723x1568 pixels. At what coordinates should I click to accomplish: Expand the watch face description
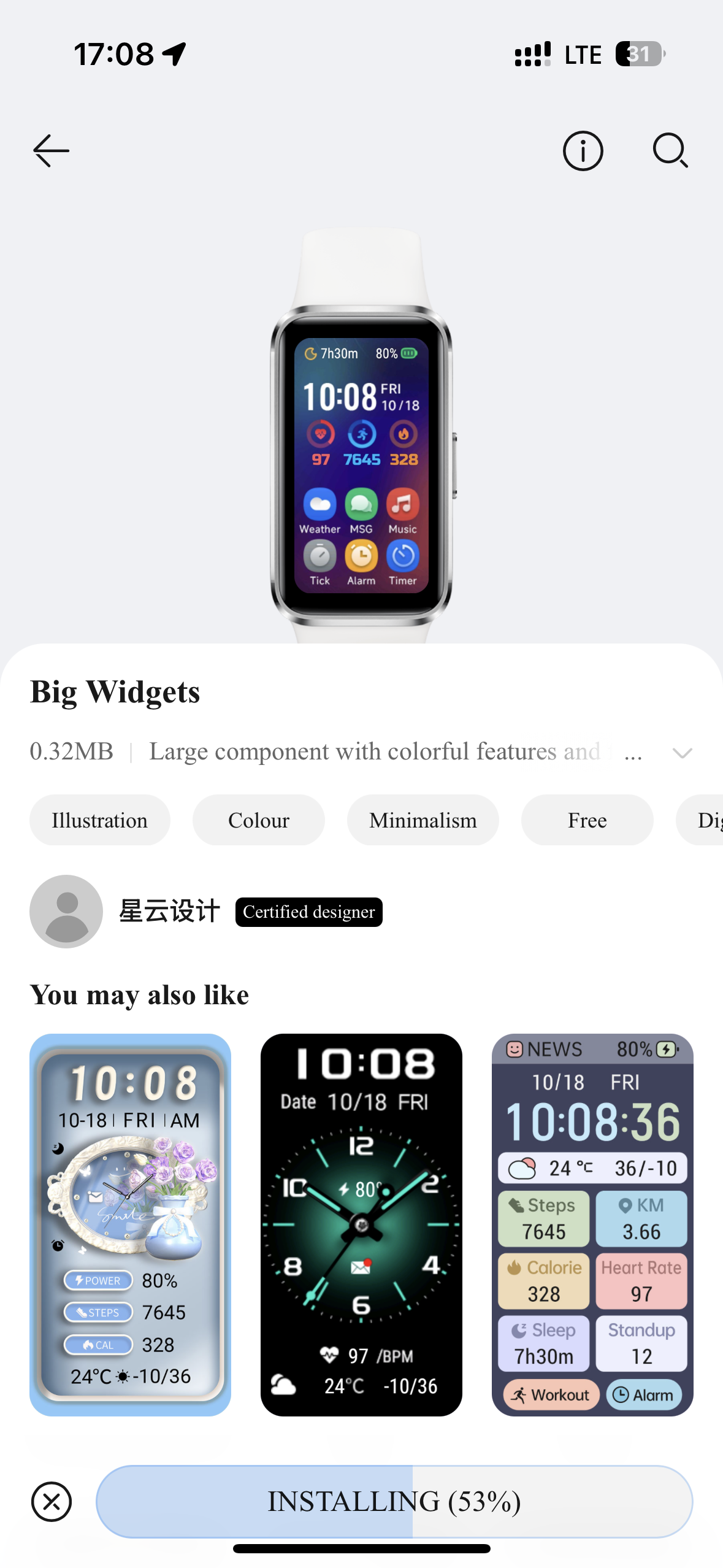(682, 753)
